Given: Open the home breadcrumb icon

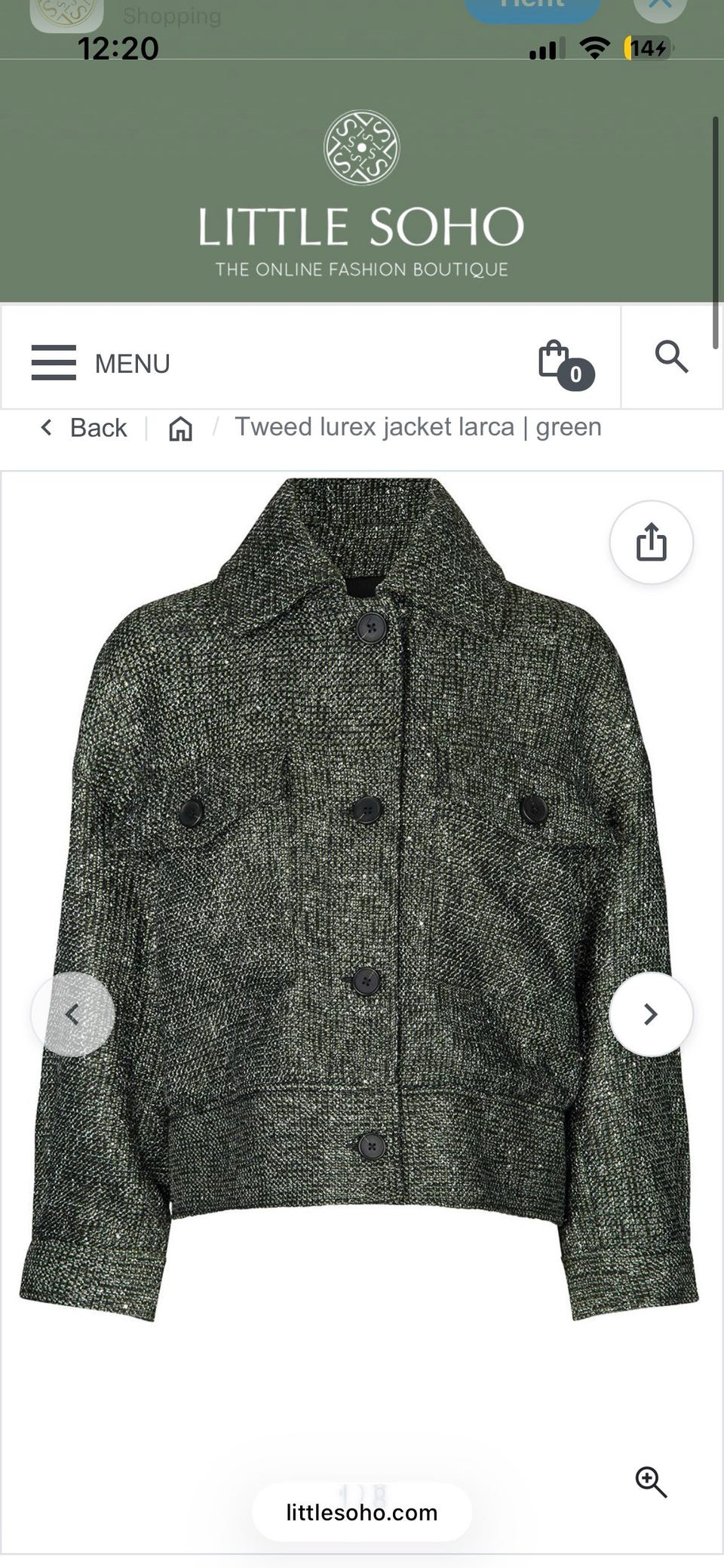Looking at the screenshot, I should [x=180, y=429].
